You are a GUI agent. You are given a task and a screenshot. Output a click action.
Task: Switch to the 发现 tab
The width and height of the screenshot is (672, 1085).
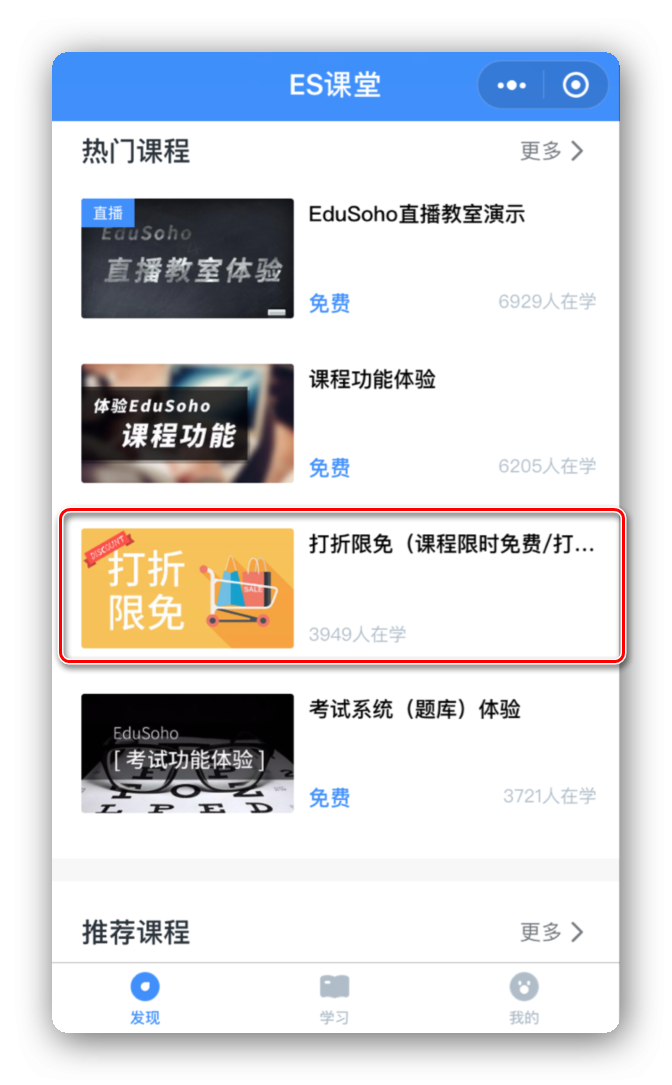coord(145,1000)
